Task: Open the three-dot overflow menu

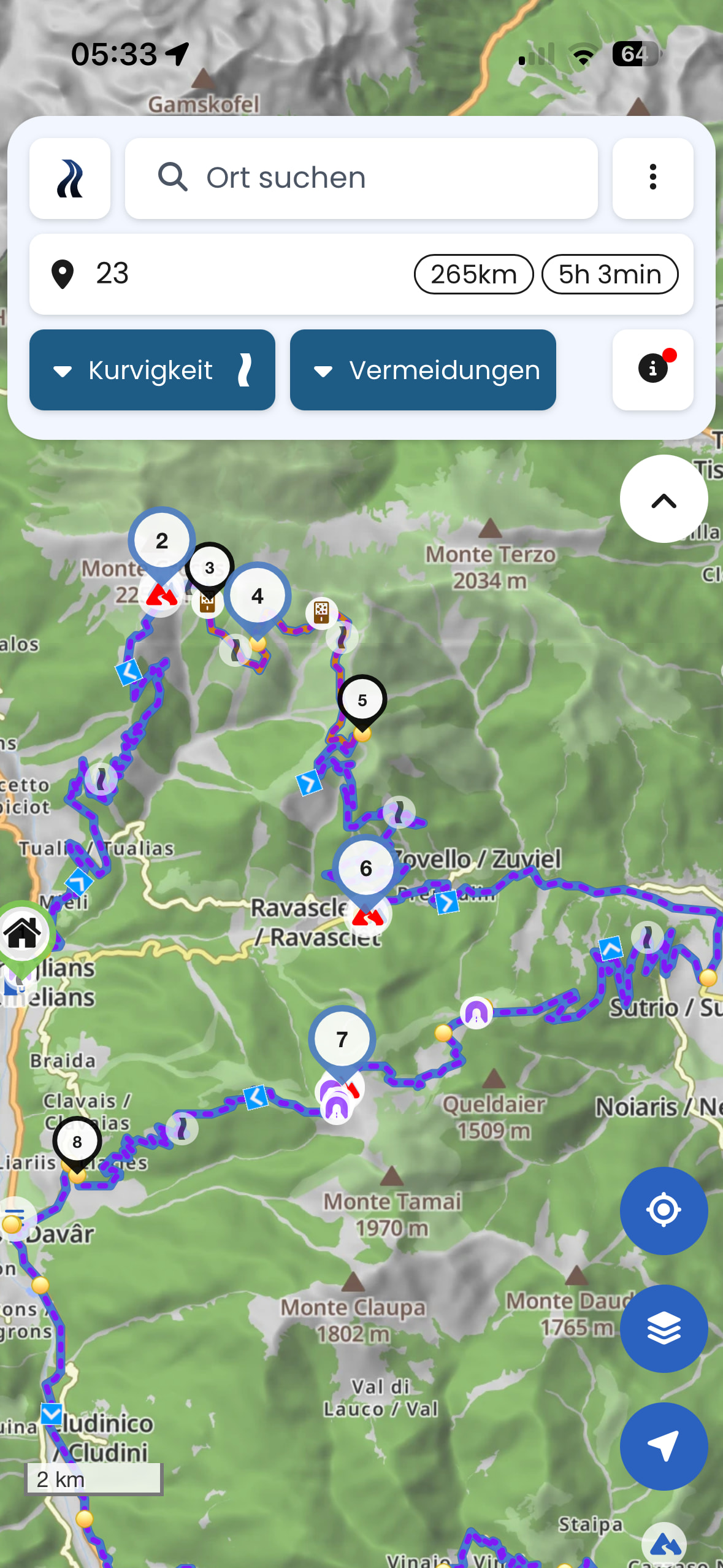Action: [652, 179]
